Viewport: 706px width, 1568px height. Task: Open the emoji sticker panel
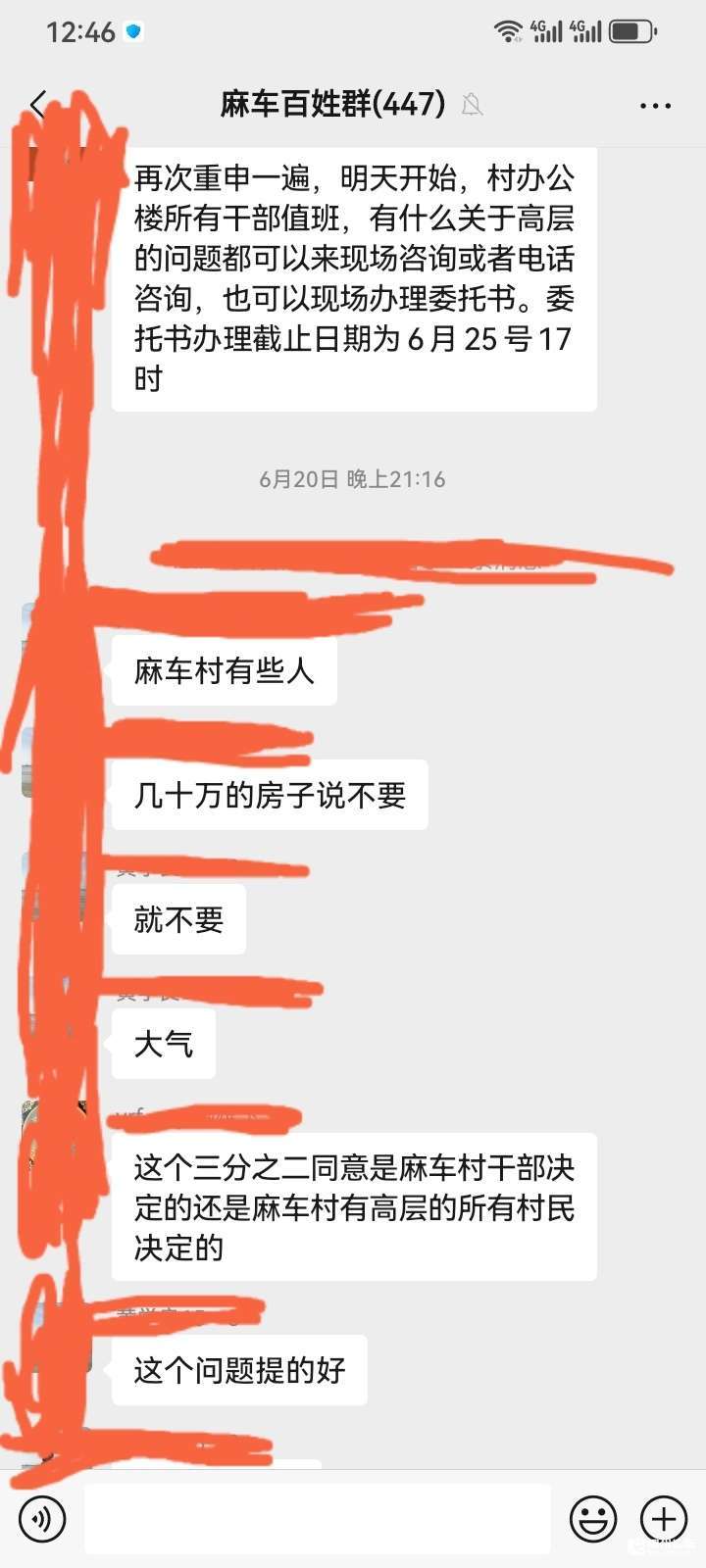593,1519
